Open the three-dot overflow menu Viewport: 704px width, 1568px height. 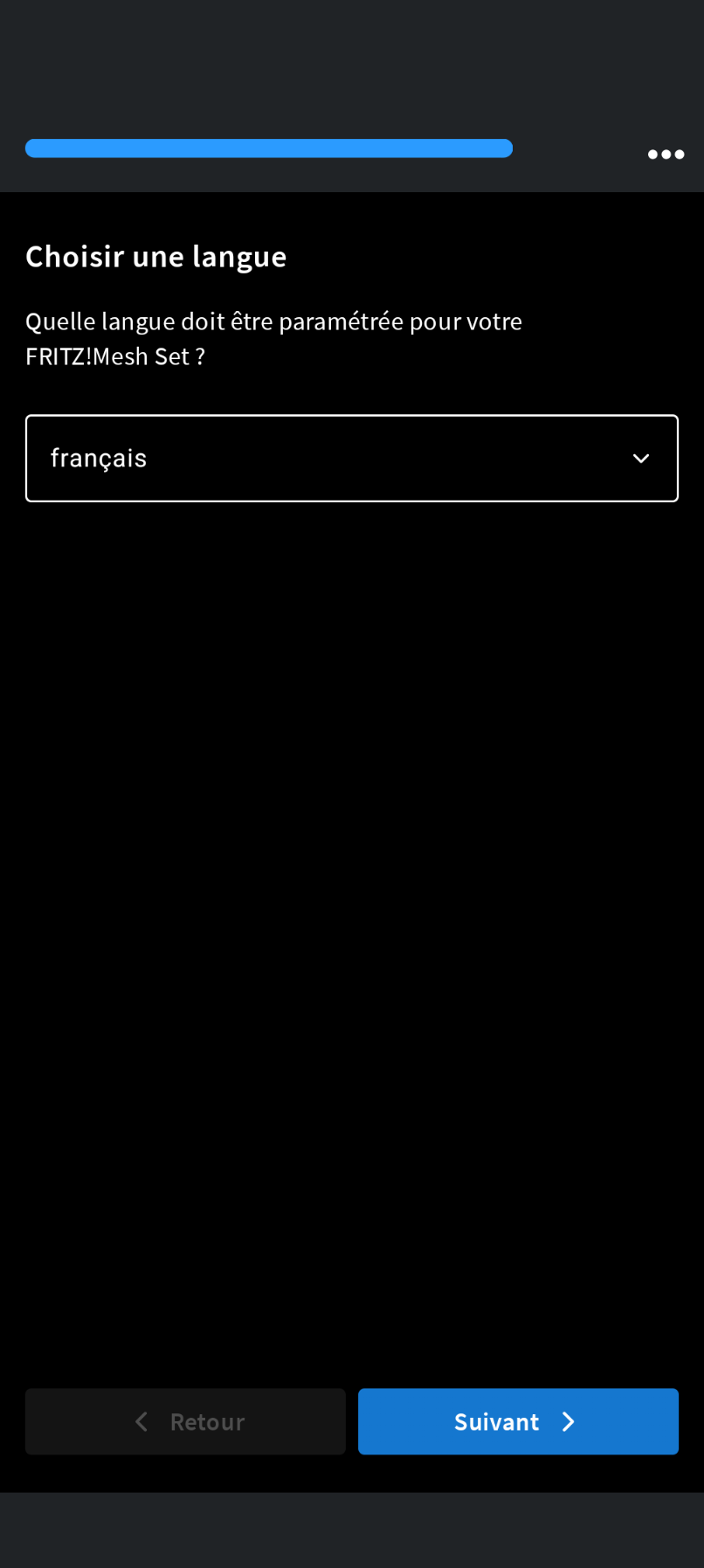pyautogui.click(x=666, y=155)
